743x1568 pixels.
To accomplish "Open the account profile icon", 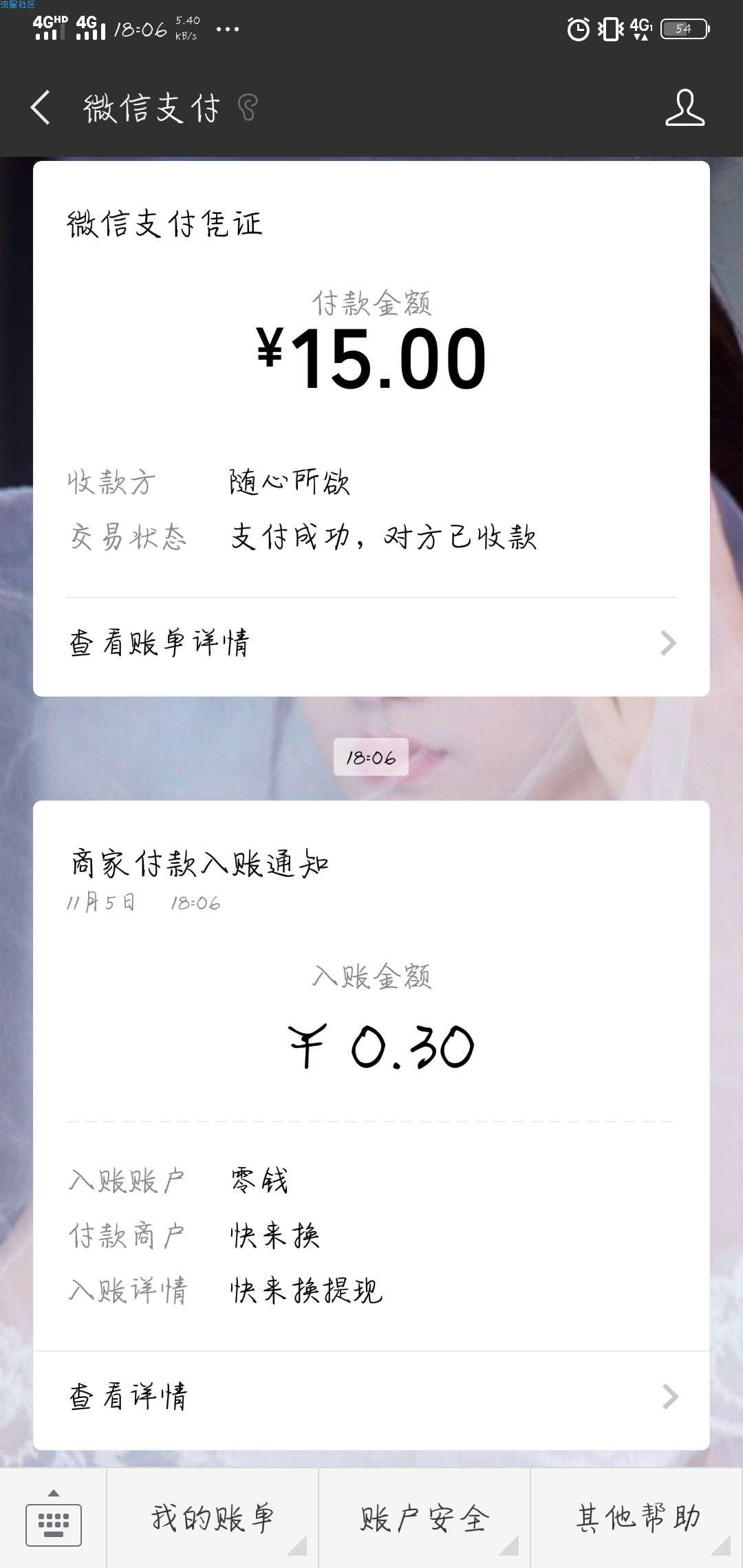I will pos(685,108).
